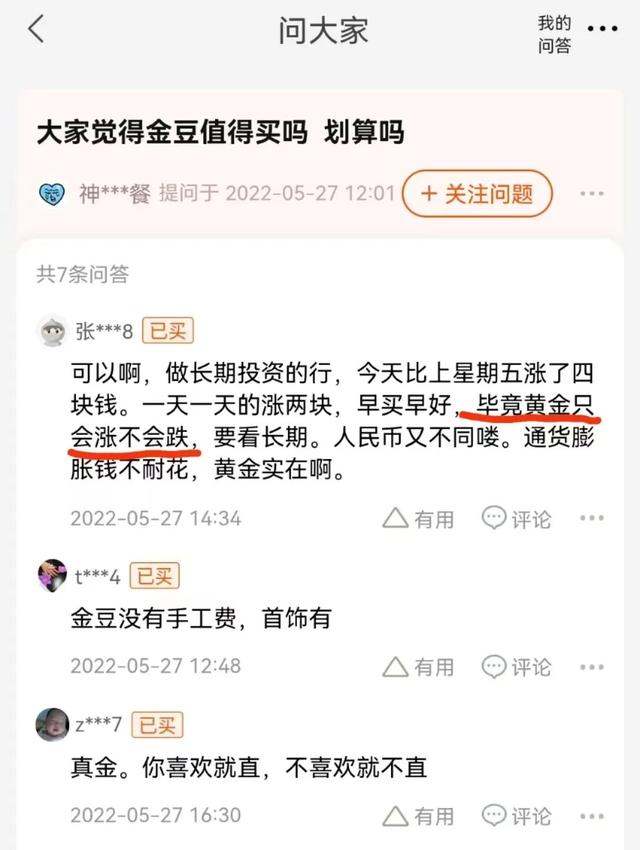View 张***8's profile avatar
The width and height of the screenshot is (640, 850).
tap(53, 330)
